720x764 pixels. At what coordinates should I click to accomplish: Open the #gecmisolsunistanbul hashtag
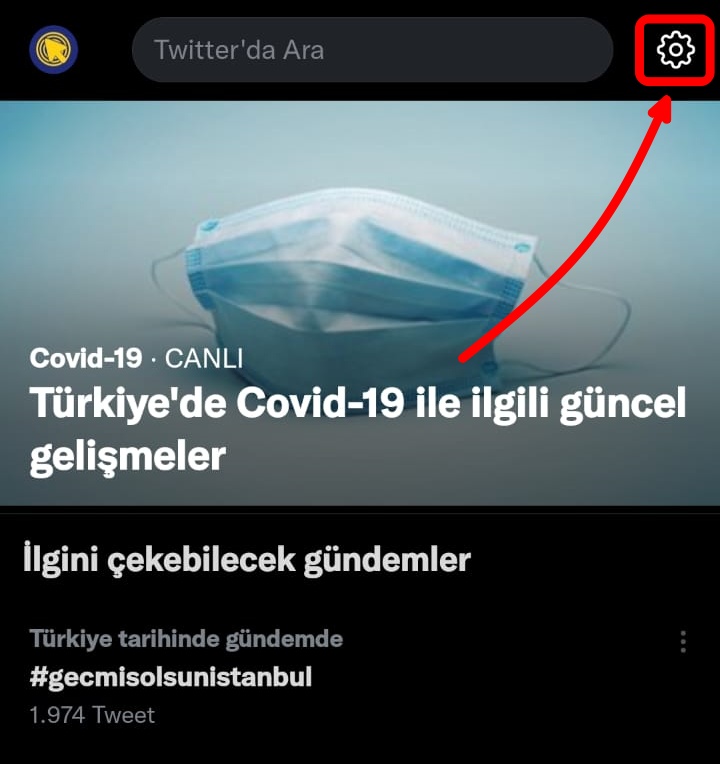(172, 676)
